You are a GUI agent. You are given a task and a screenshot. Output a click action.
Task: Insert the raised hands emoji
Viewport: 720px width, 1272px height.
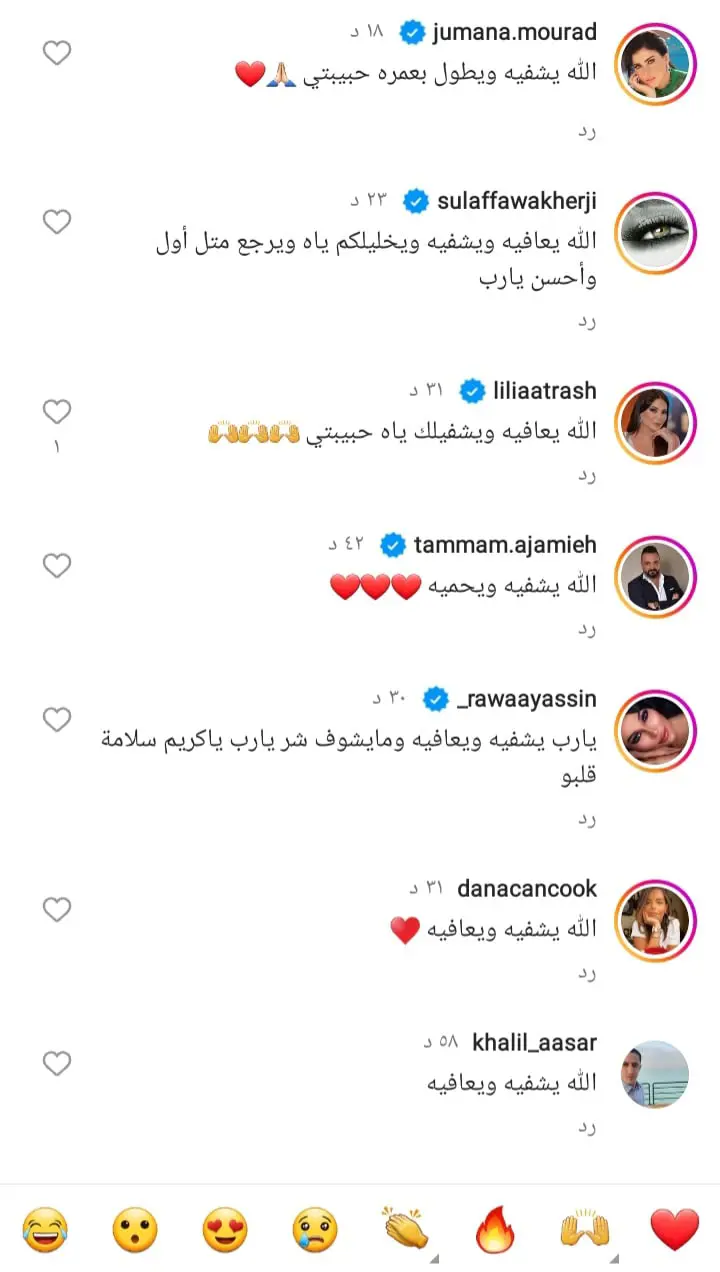pos(585,1229)
